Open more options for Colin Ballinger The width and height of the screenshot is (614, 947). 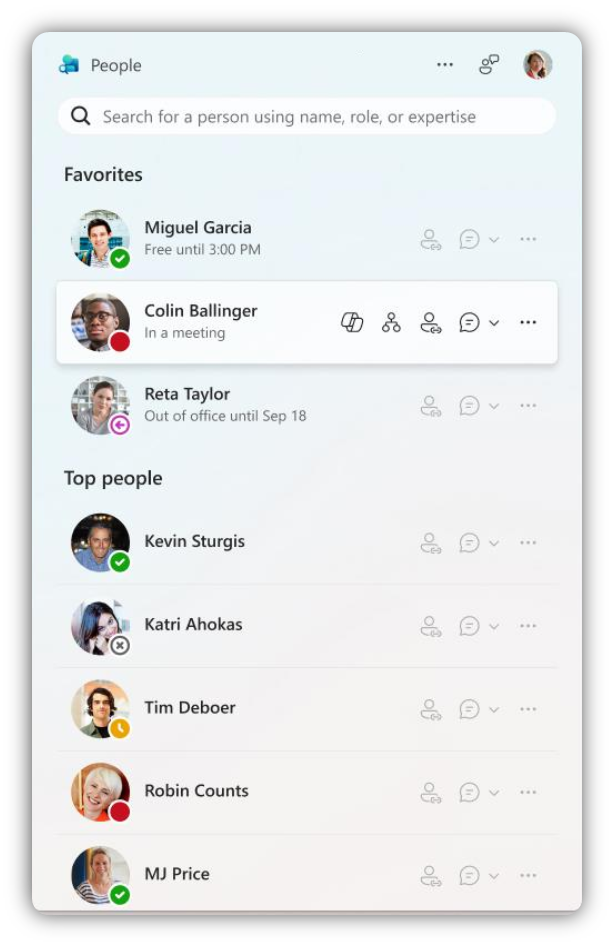528,322
